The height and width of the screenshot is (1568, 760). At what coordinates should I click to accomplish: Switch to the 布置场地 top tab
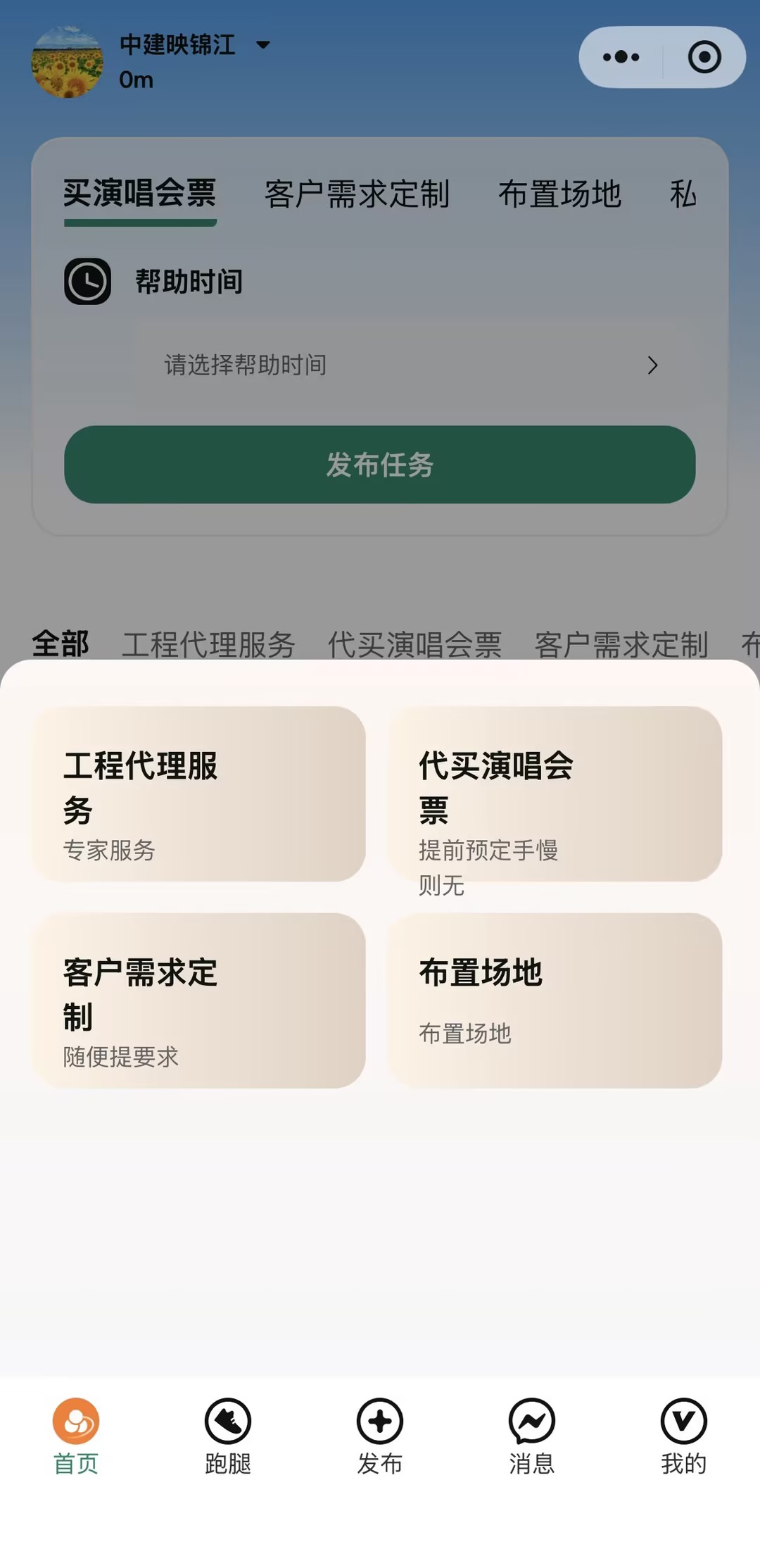[x=559, y=194]
